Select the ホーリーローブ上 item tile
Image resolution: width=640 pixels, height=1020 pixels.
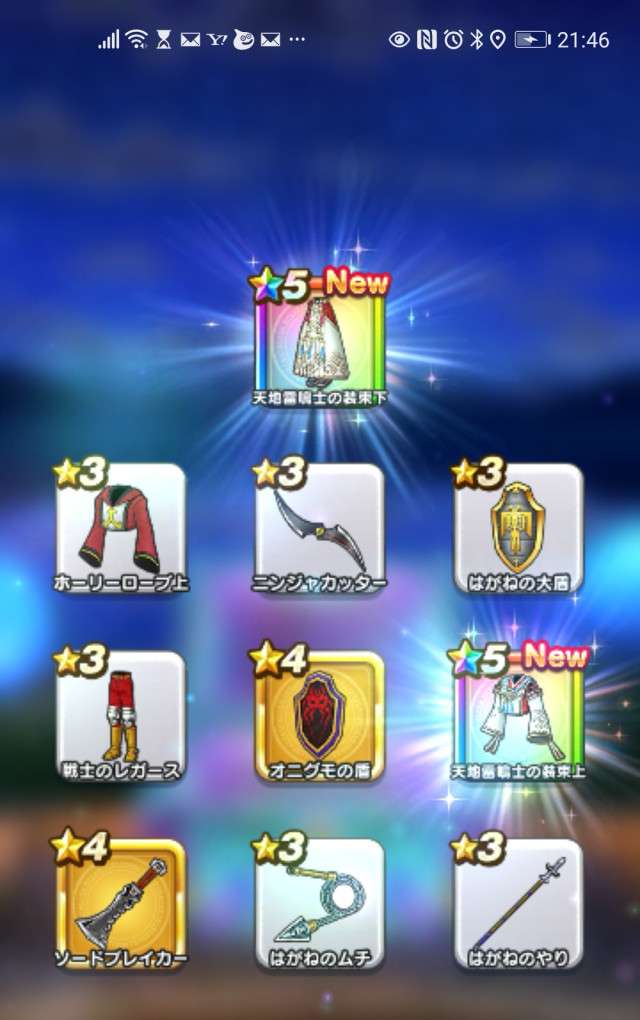pyautogui.click(x=120, y=528)
